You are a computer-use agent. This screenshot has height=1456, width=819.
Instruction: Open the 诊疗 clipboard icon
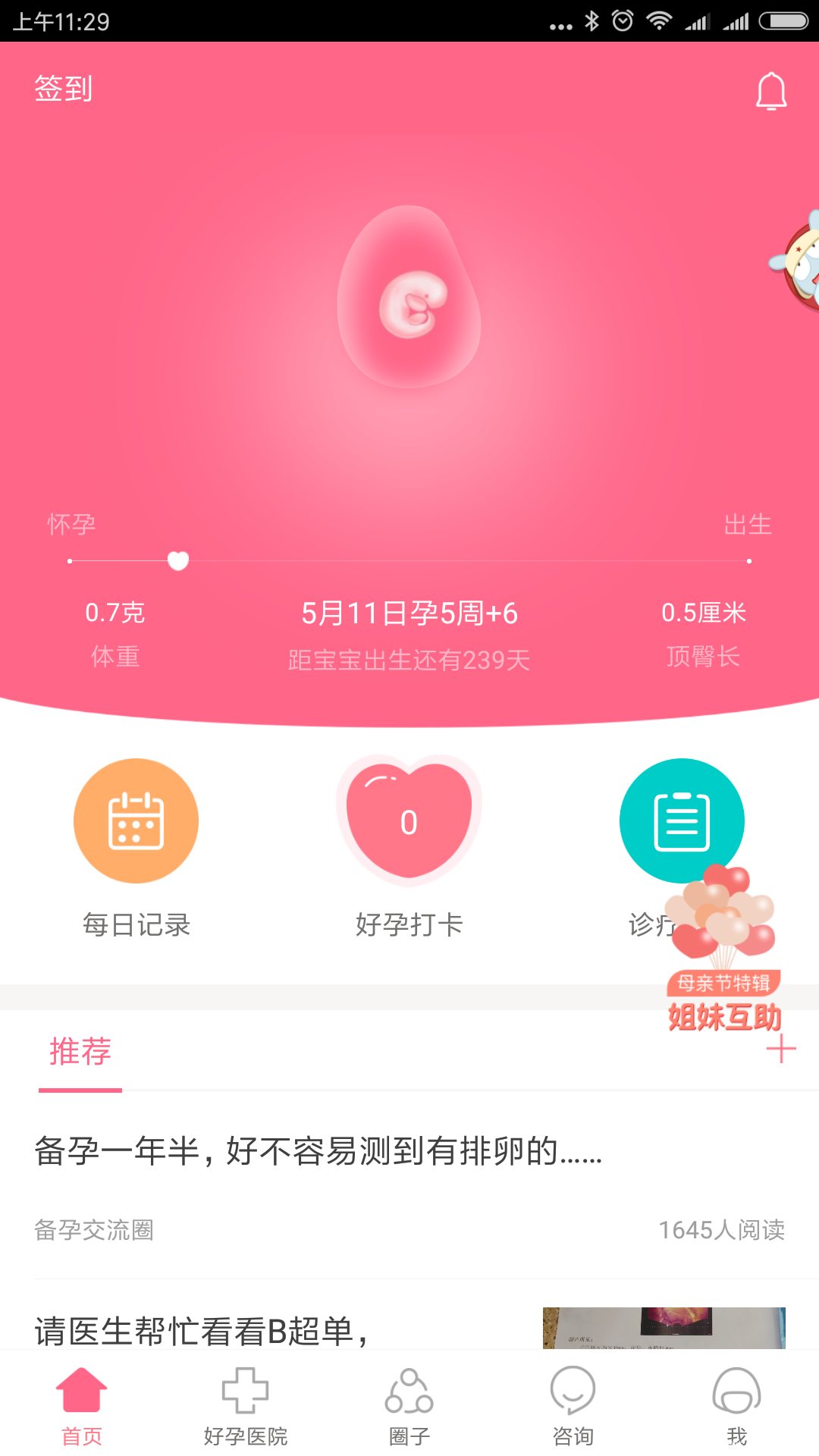681,821
